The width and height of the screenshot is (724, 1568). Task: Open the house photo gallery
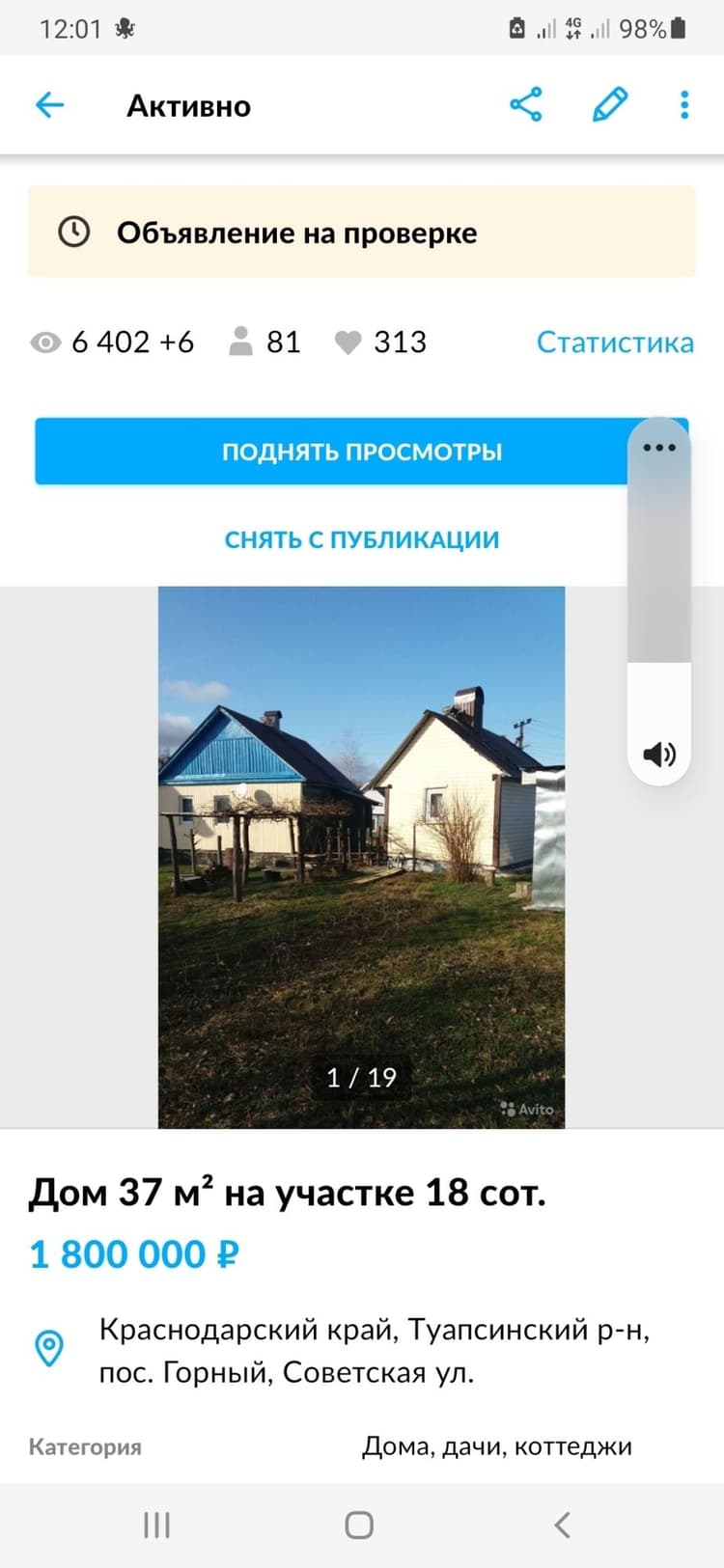pos(361,857)
